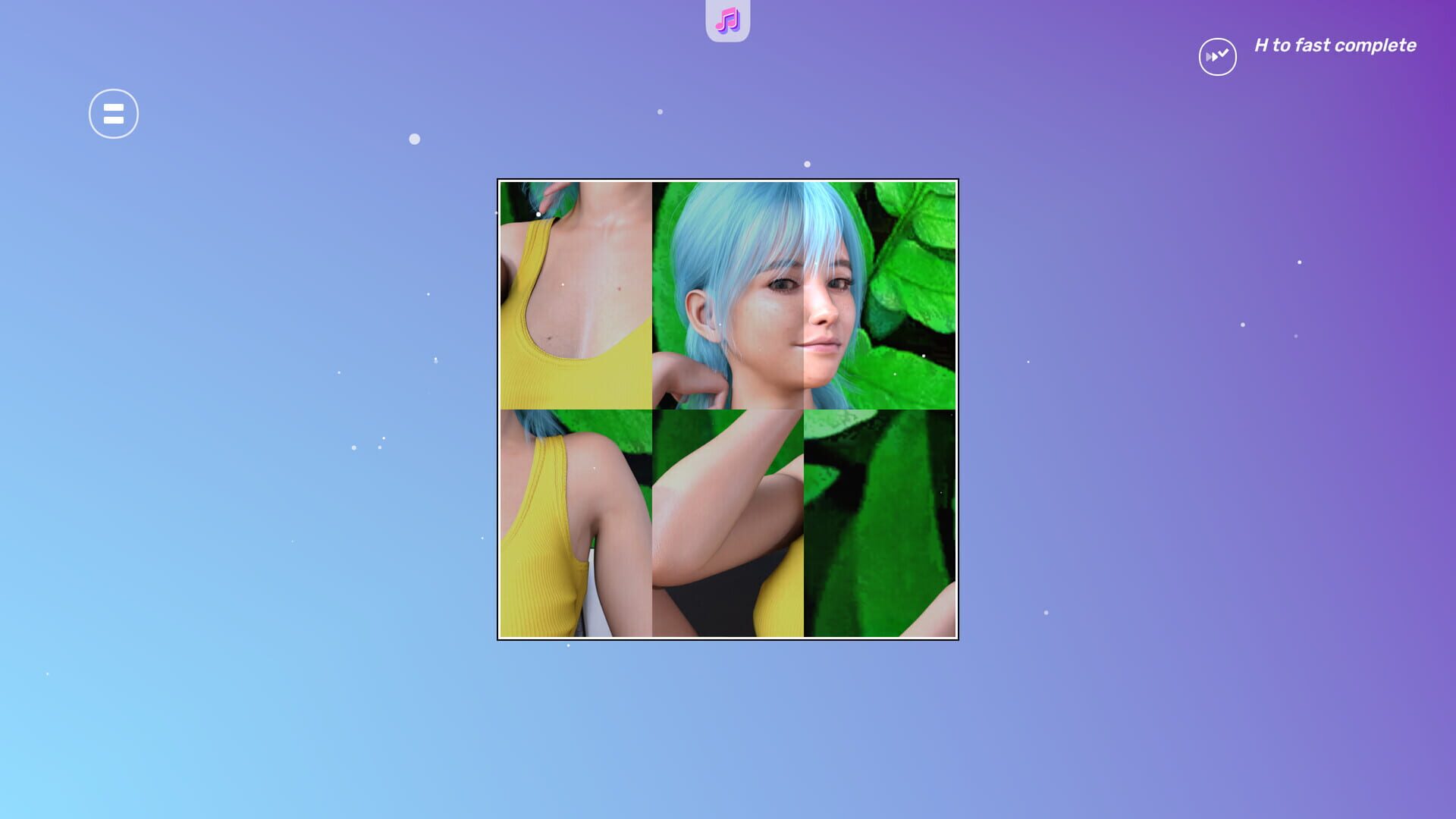This screenshot has width=1456, height=819.
Task: Select the green leaf puzzle tile
Action: (x=880, y=523)
